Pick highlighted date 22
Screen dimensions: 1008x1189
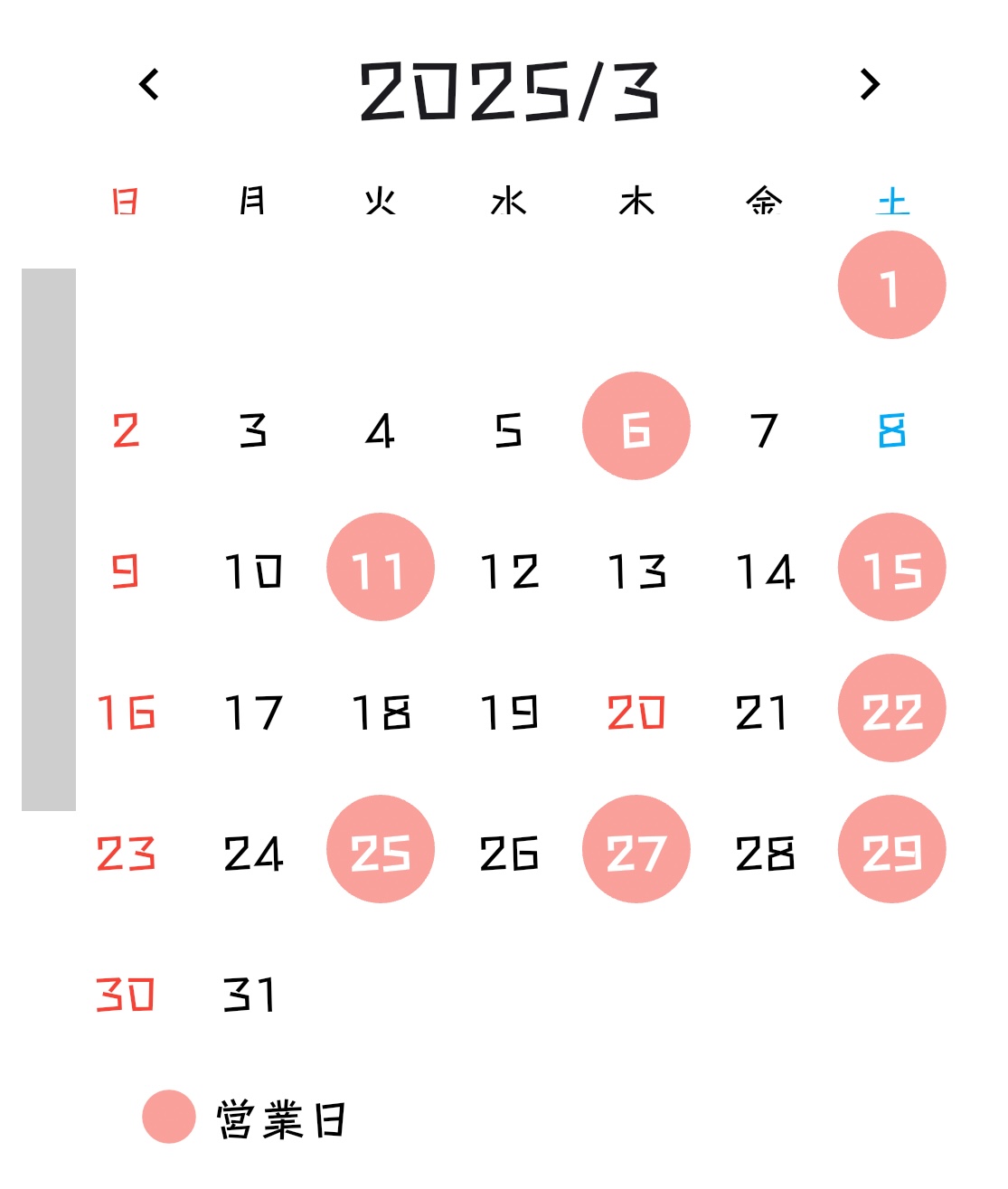pos(891,708)
